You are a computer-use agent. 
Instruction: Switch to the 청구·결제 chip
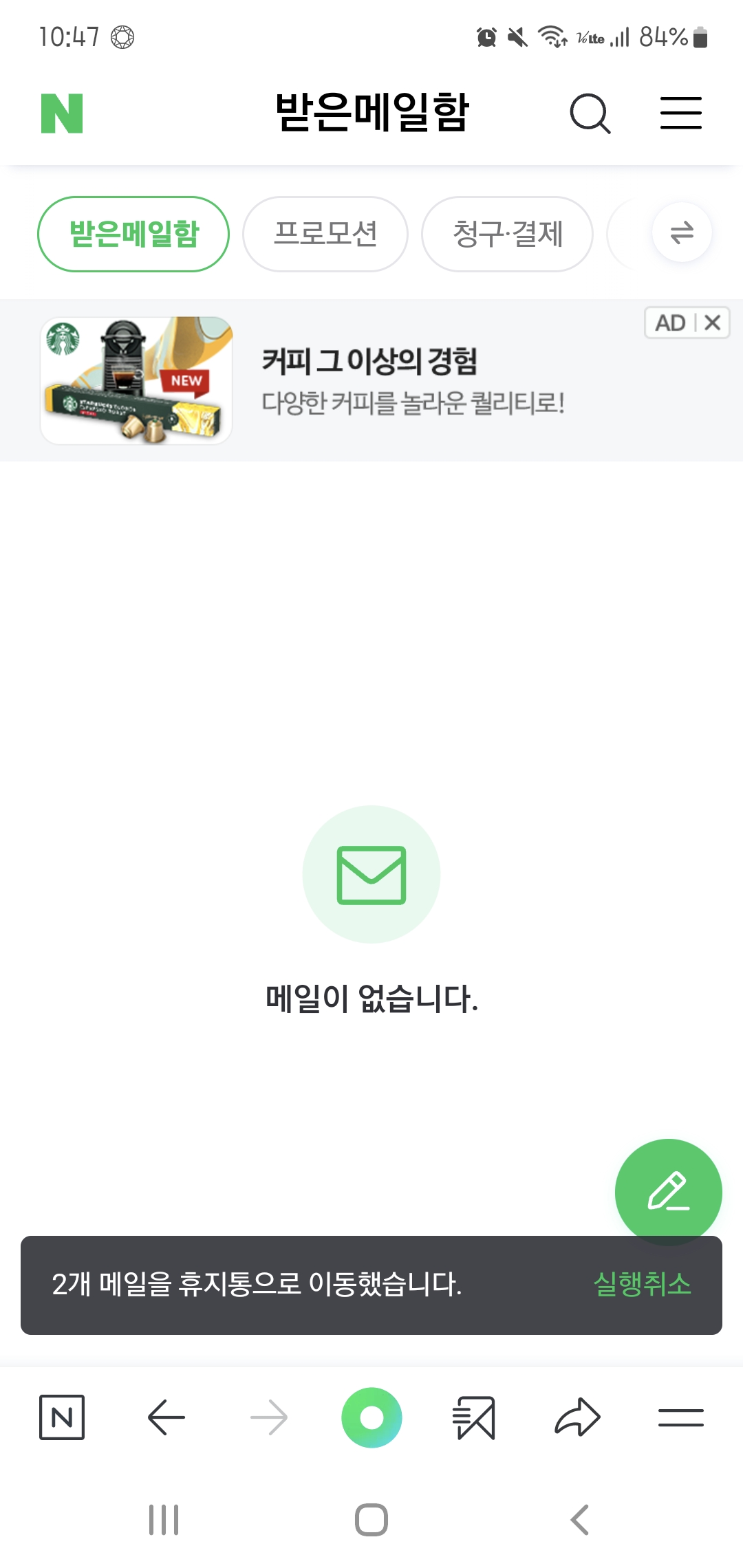[x=507, y=234]
